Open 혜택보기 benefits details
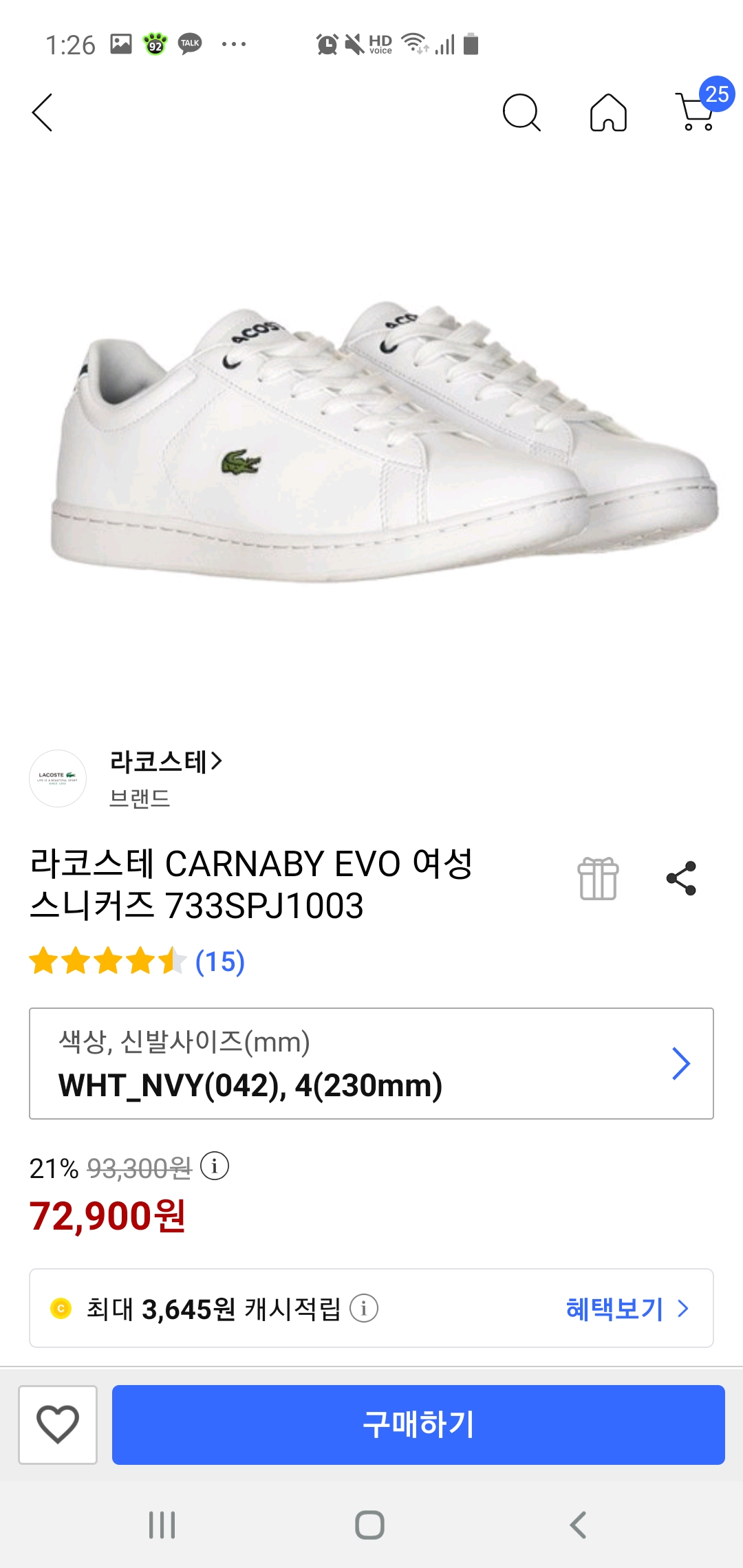This screenshot has width=743, height=1568. [x=626, y=1308]
